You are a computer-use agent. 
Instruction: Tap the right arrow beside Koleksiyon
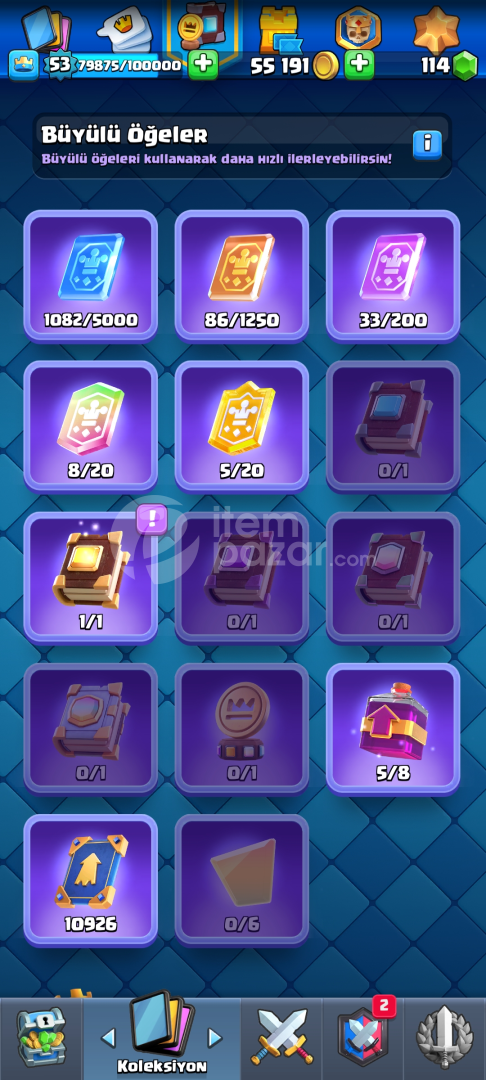(x=215, y=1037)
